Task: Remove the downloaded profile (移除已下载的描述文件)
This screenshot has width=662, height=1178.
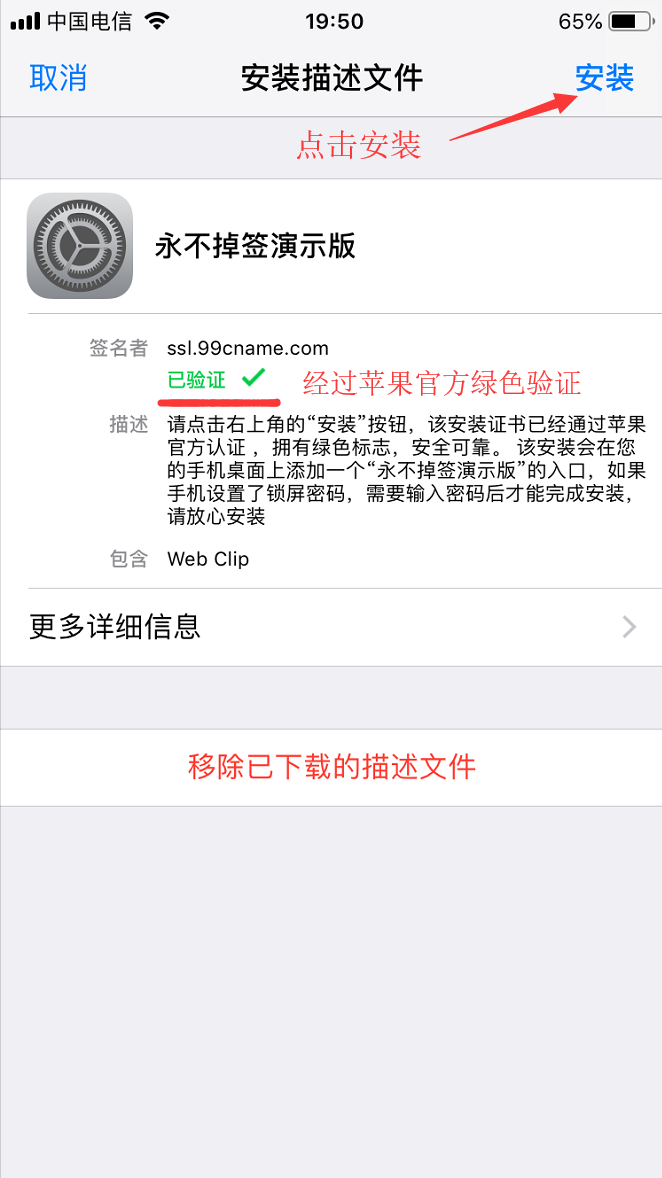Action: point(331,767)
